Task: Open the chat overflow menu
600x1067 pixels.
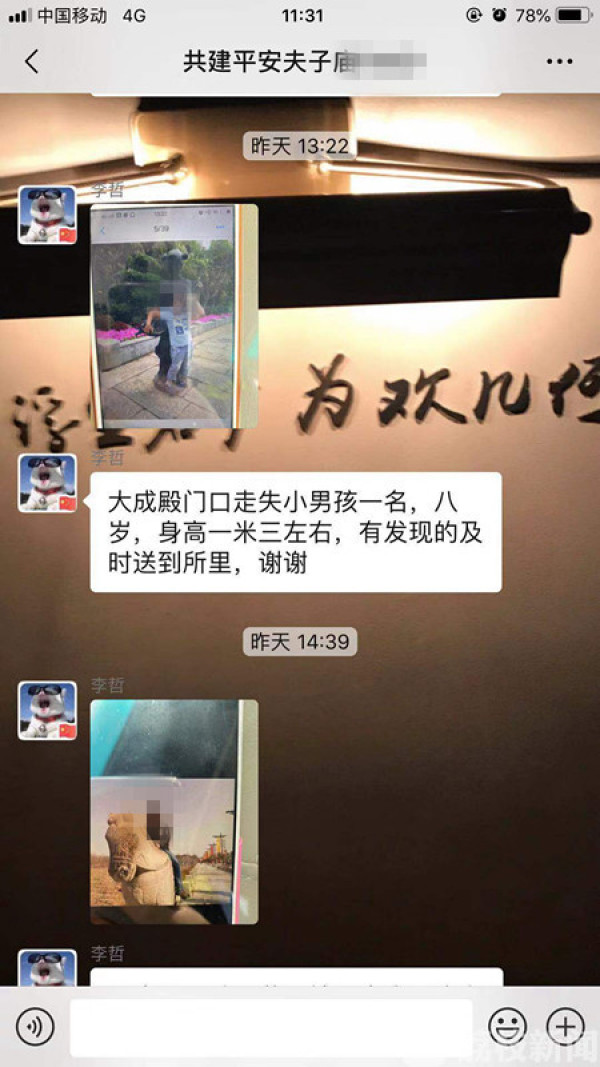Action: [x=559, y=62]
